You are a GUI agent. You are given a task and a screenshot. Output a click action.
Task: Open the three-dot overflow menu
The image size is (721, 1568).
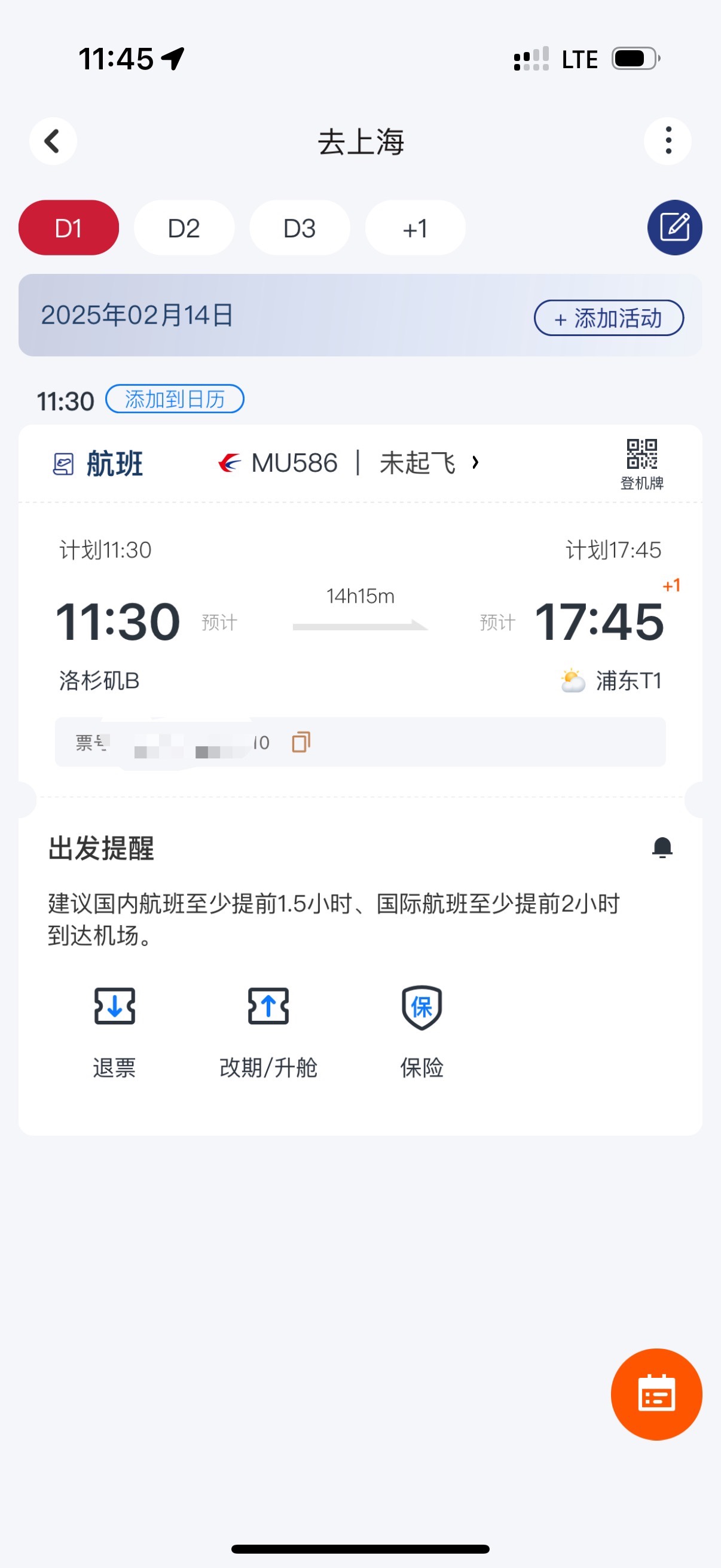pyautogui.click(x=667, y=141)
